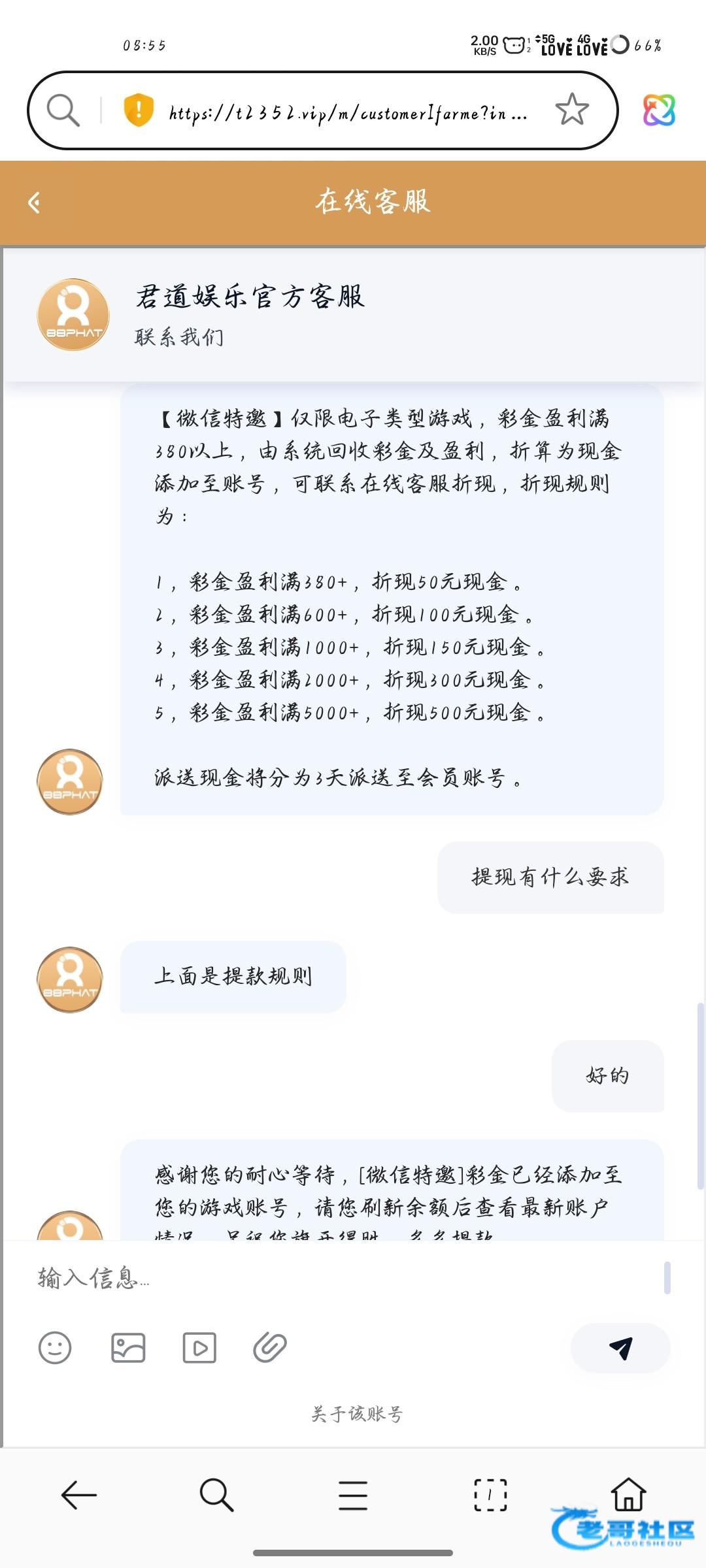Open the site security shield
This screenshot has width=706, height=1568.
click(139, 110)
